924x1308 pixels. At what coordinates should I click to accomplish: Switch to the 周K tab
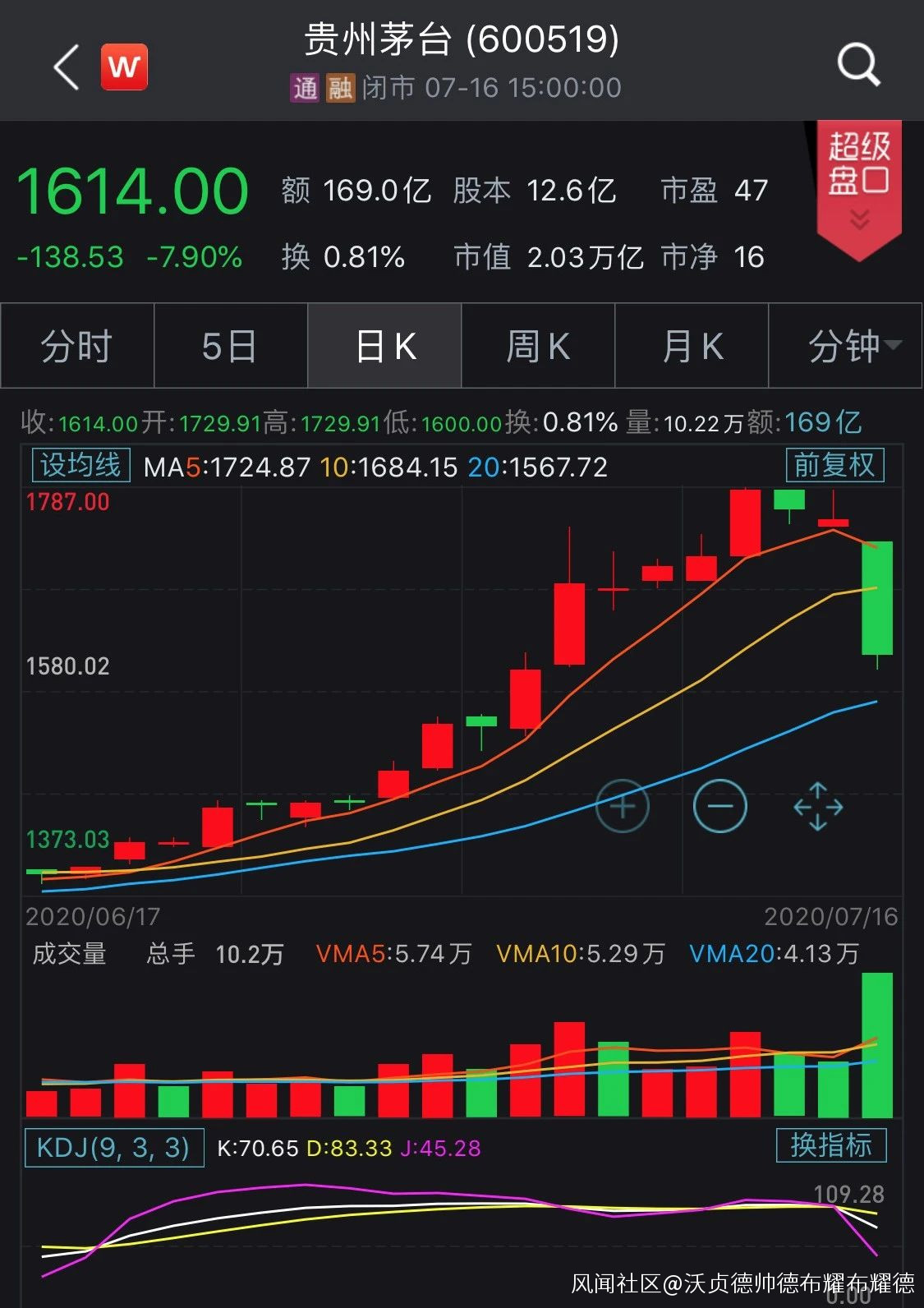pos(538,346)
